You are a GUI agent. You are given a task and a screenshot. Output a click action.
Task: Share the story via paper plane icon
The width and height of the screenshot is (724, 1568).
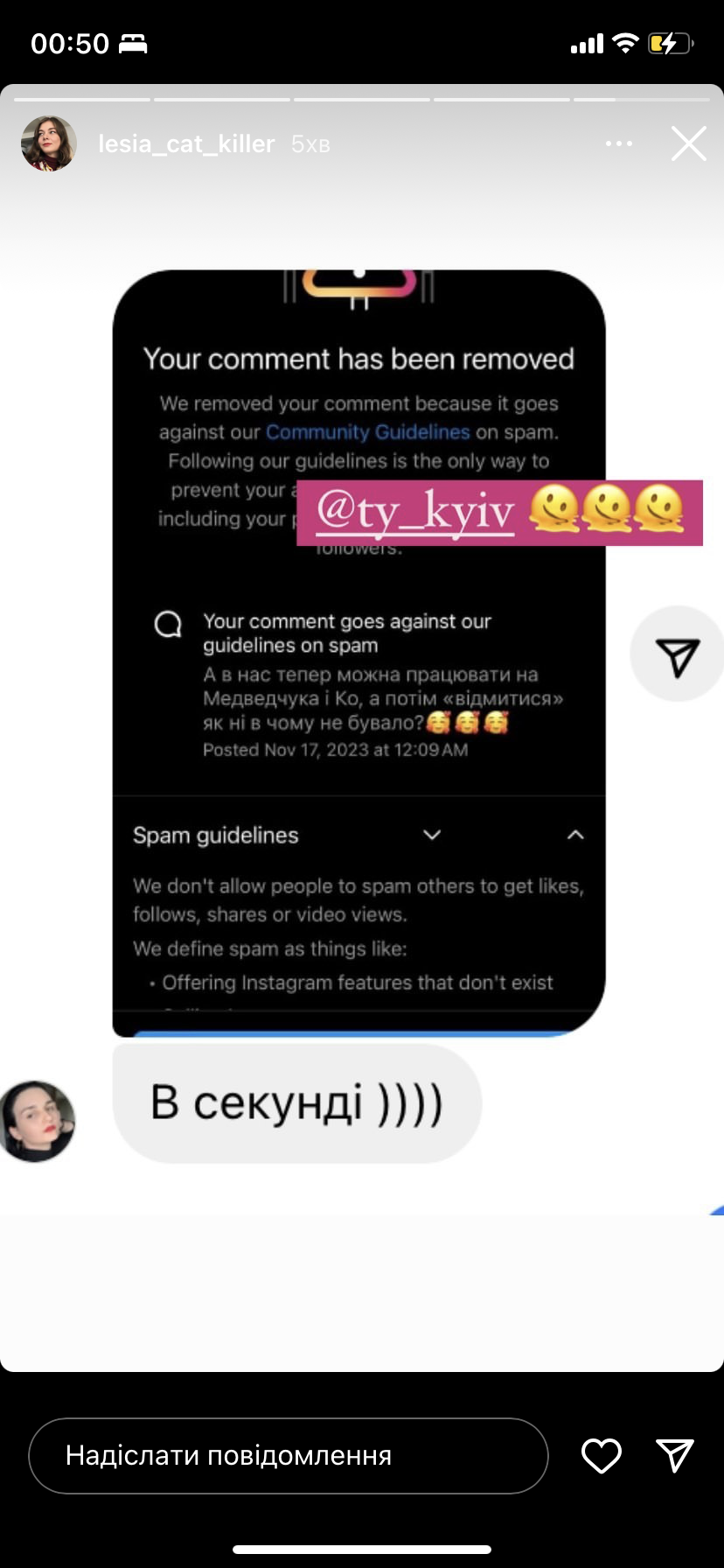click(x=675, y=1456)
